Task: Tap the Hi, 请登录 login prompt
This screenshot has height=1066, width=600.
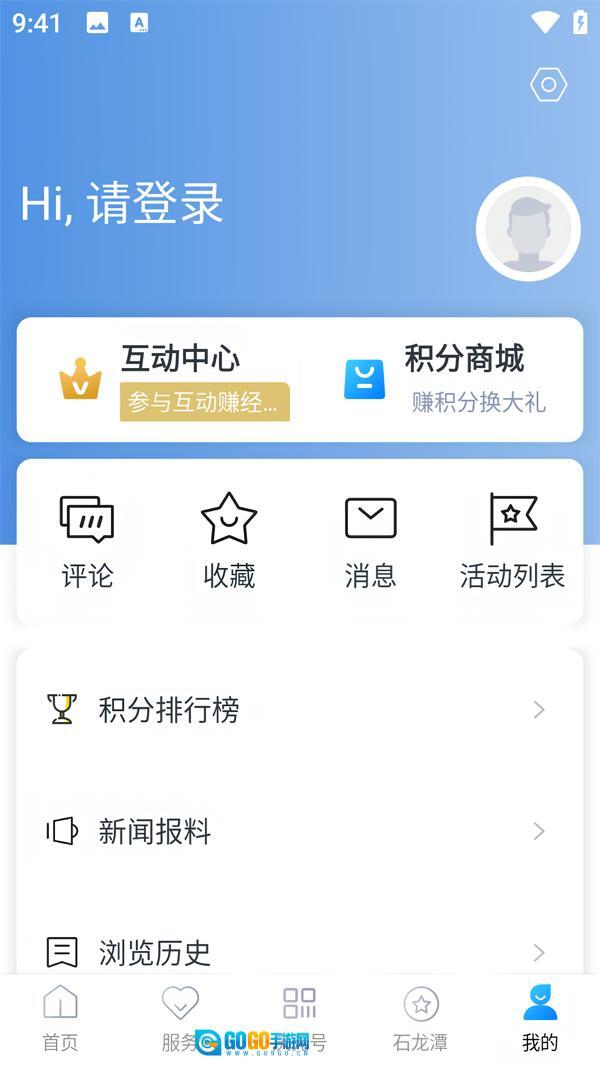Action: coord(122,204)
